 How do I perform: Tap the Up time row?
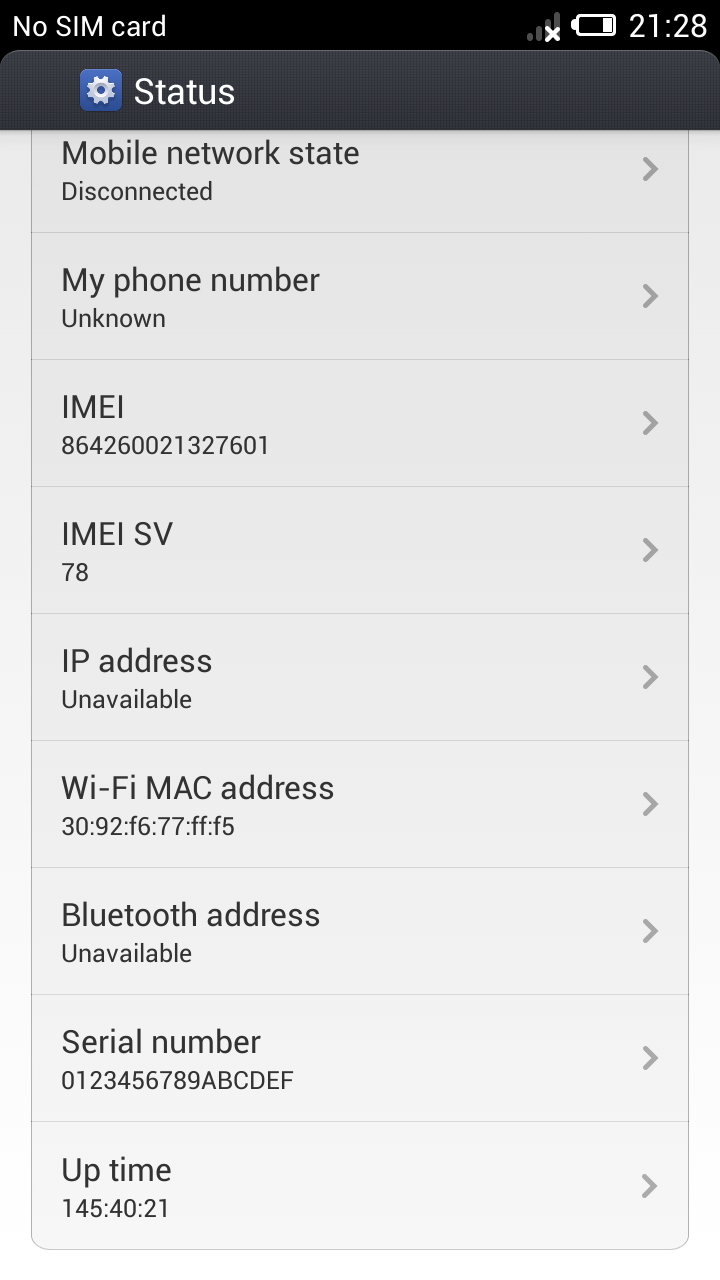pos(360,1186)
